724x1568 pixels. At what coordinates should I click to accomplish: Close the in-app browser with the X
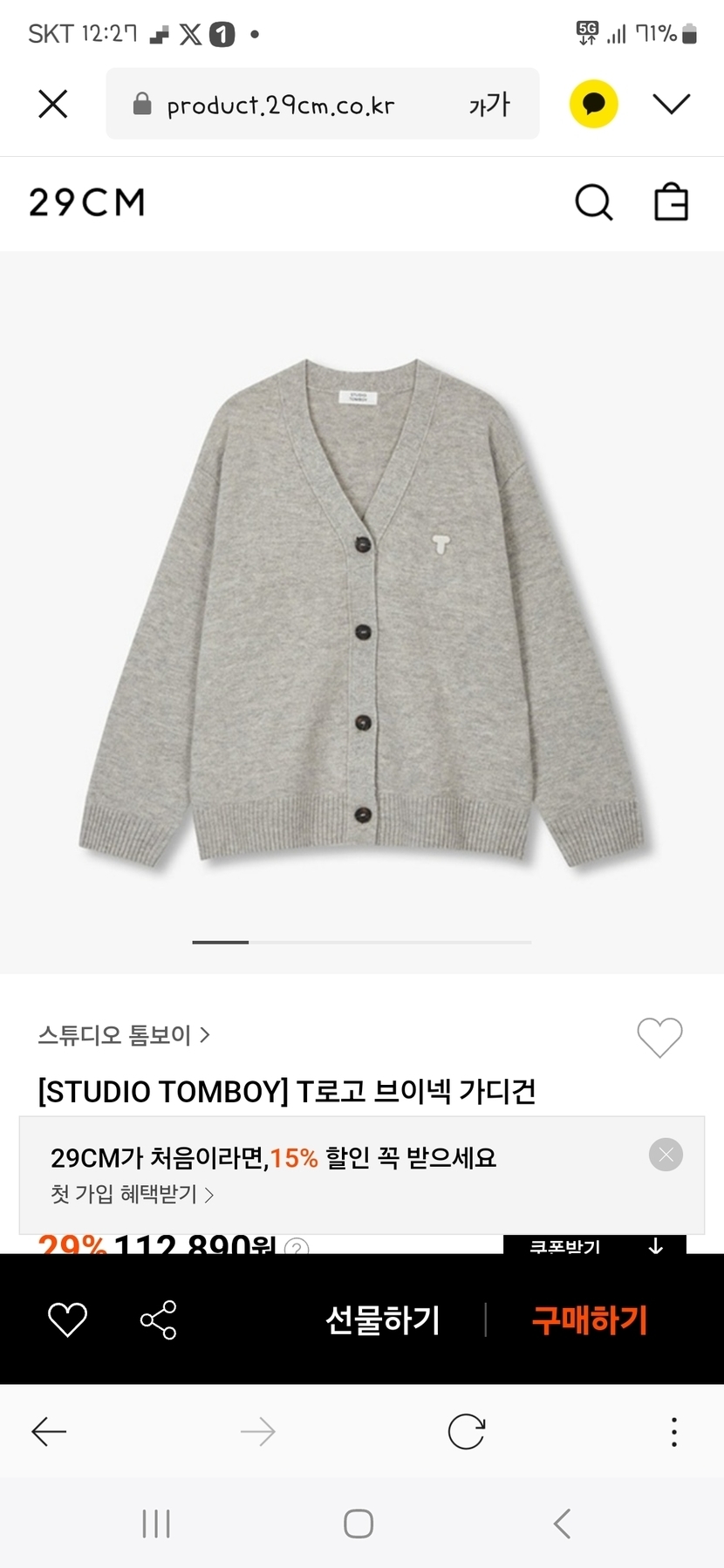(x=53, y=105)
